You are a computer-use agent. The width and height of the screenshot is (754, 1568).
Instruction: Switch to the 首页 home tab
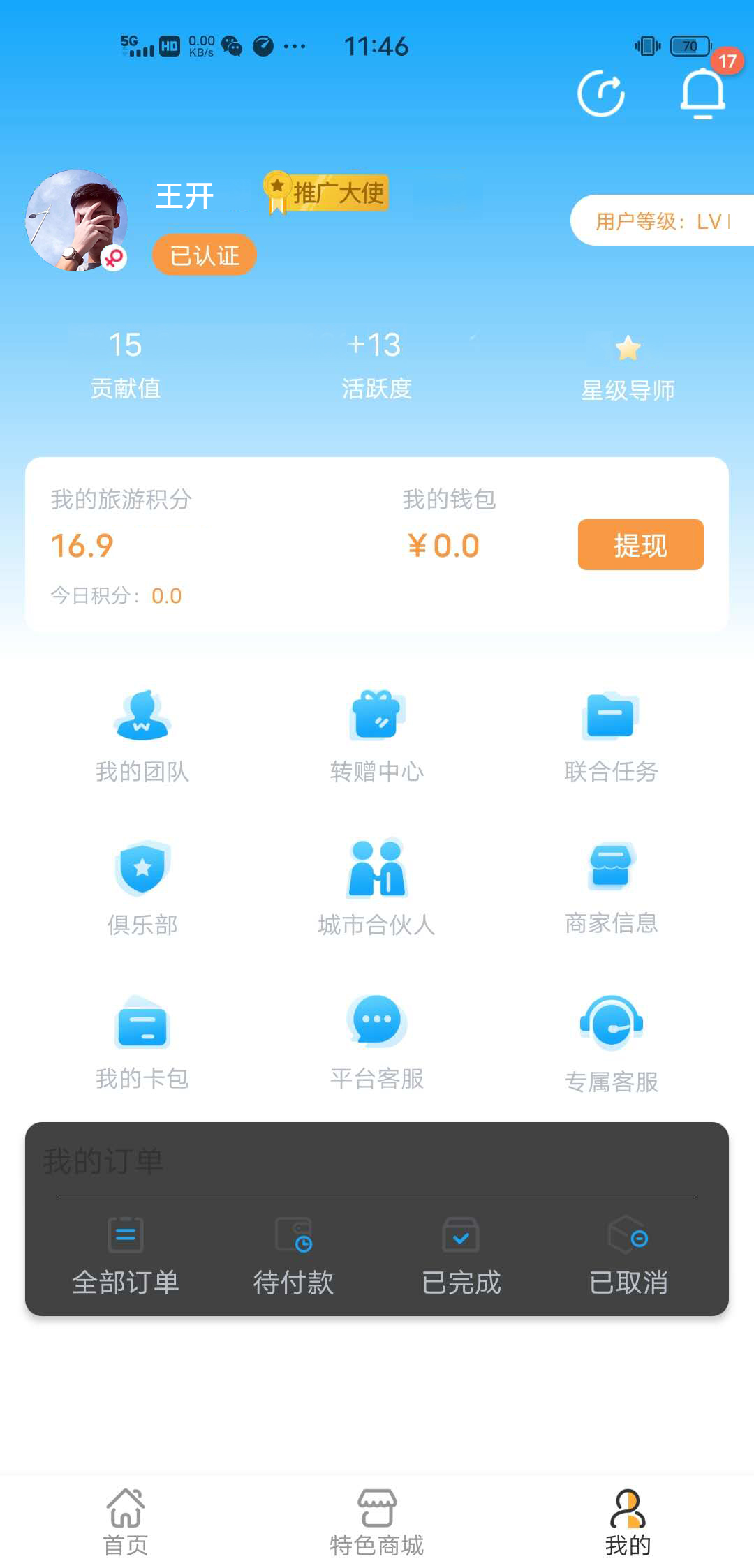(x=126, y=1522)
